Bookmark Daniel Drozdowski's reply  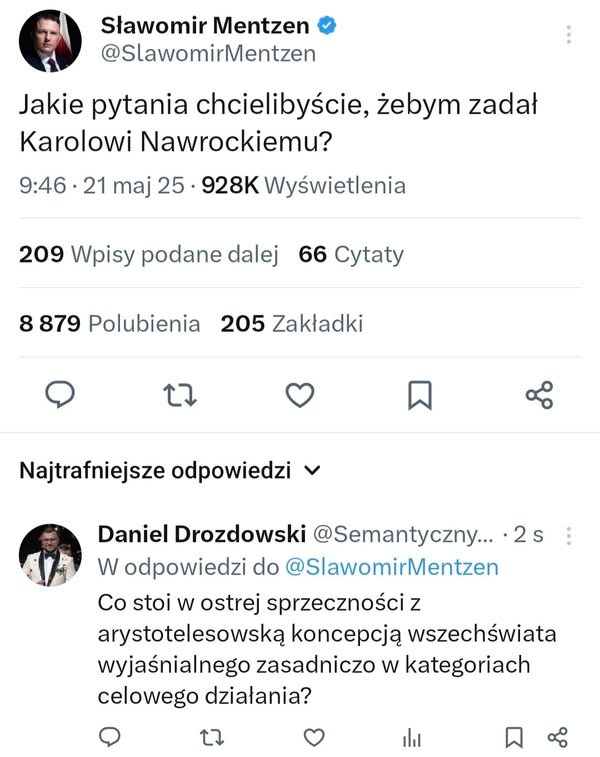[x=514, y=738]
